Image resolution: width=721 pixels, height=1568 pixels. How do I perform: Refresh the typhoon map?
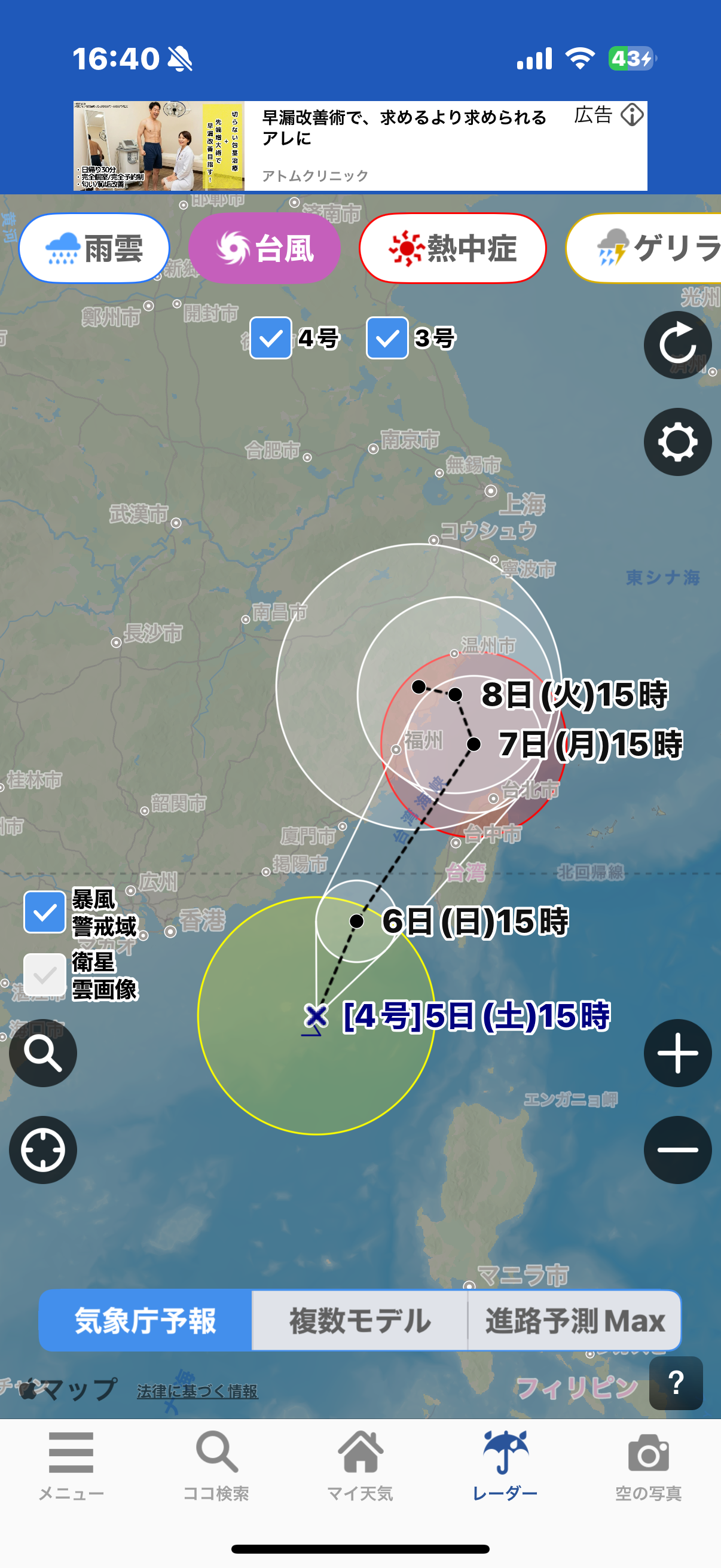677,345
